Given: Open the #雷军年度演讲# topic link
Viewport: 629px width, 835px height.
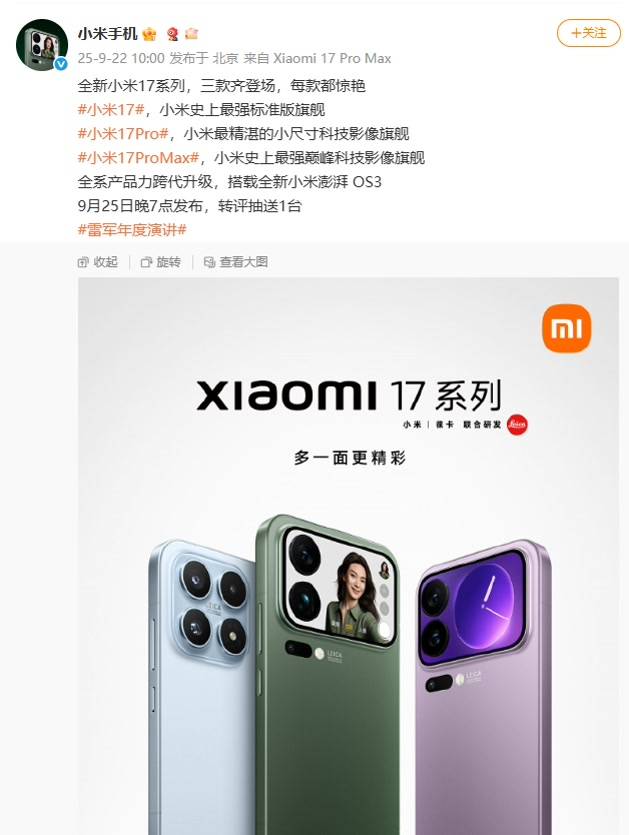Looking at the screenshot, I should click(132, 230).
